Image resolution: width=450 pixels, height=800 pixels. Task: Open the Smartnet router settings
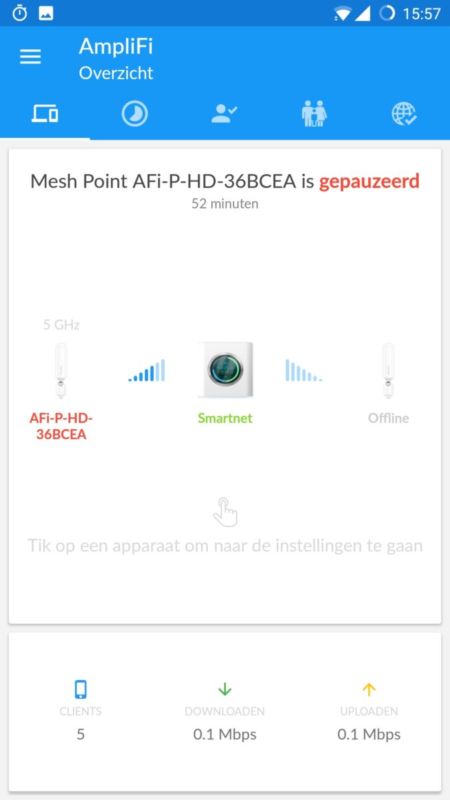pos(225,384)
